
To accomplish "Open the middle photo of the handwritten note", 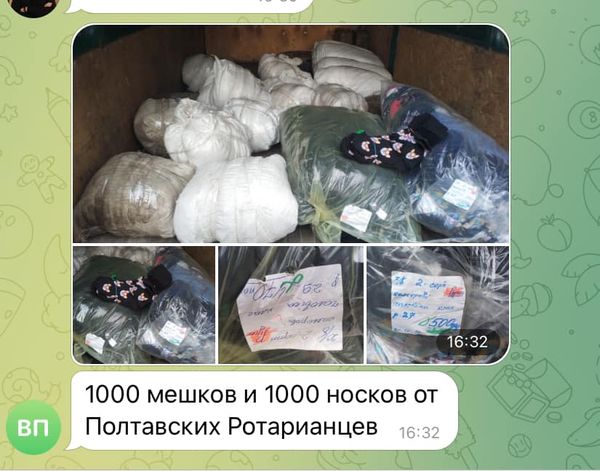I will click(x=290, y=304).
